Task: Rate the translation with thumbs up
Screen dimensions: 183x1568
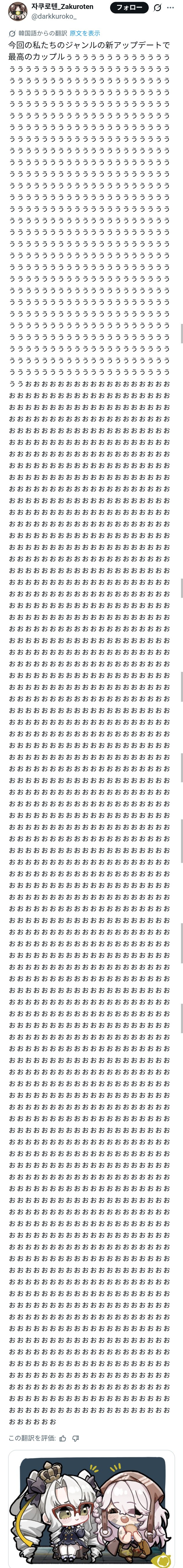Action: (x=63, y=1438)
